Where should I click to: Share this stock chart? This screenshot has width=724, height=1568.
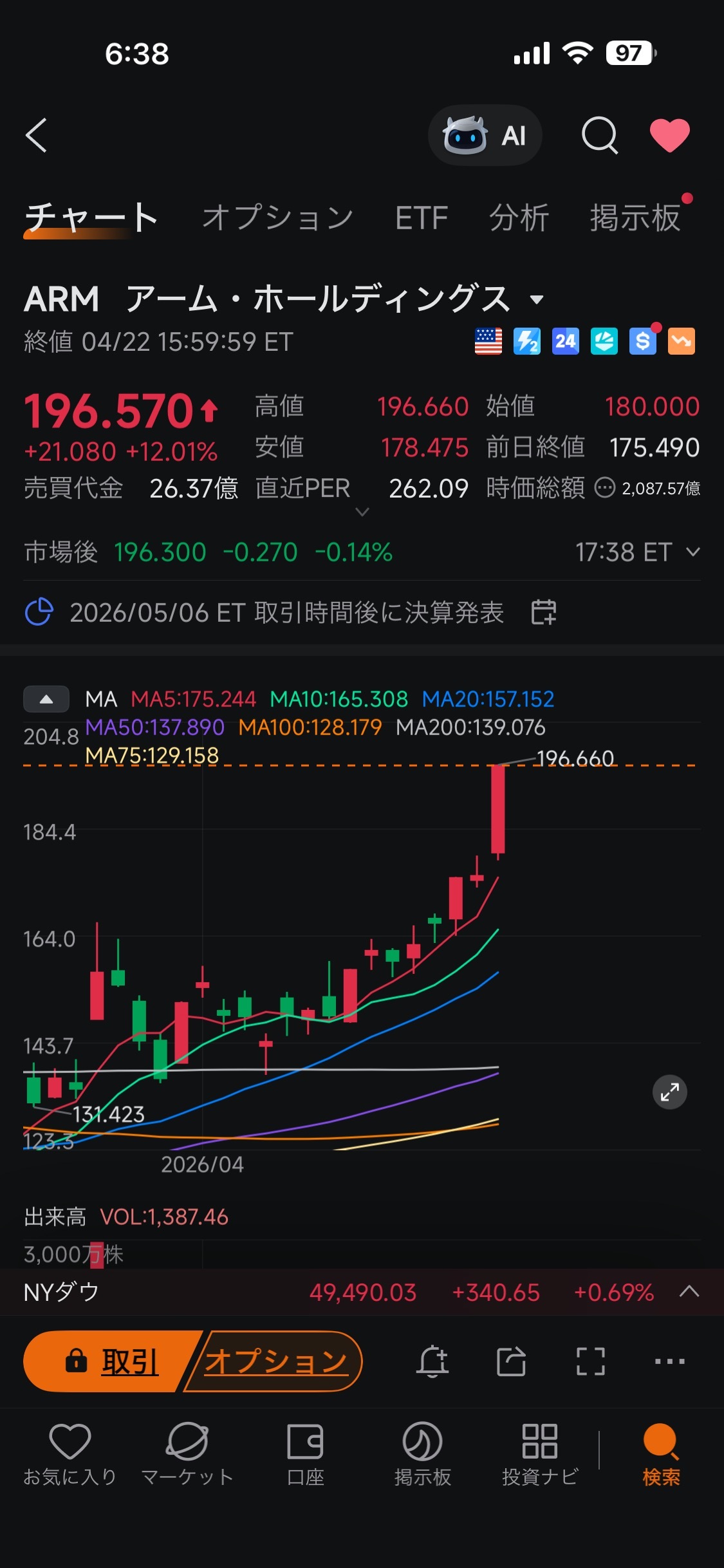512,1361
